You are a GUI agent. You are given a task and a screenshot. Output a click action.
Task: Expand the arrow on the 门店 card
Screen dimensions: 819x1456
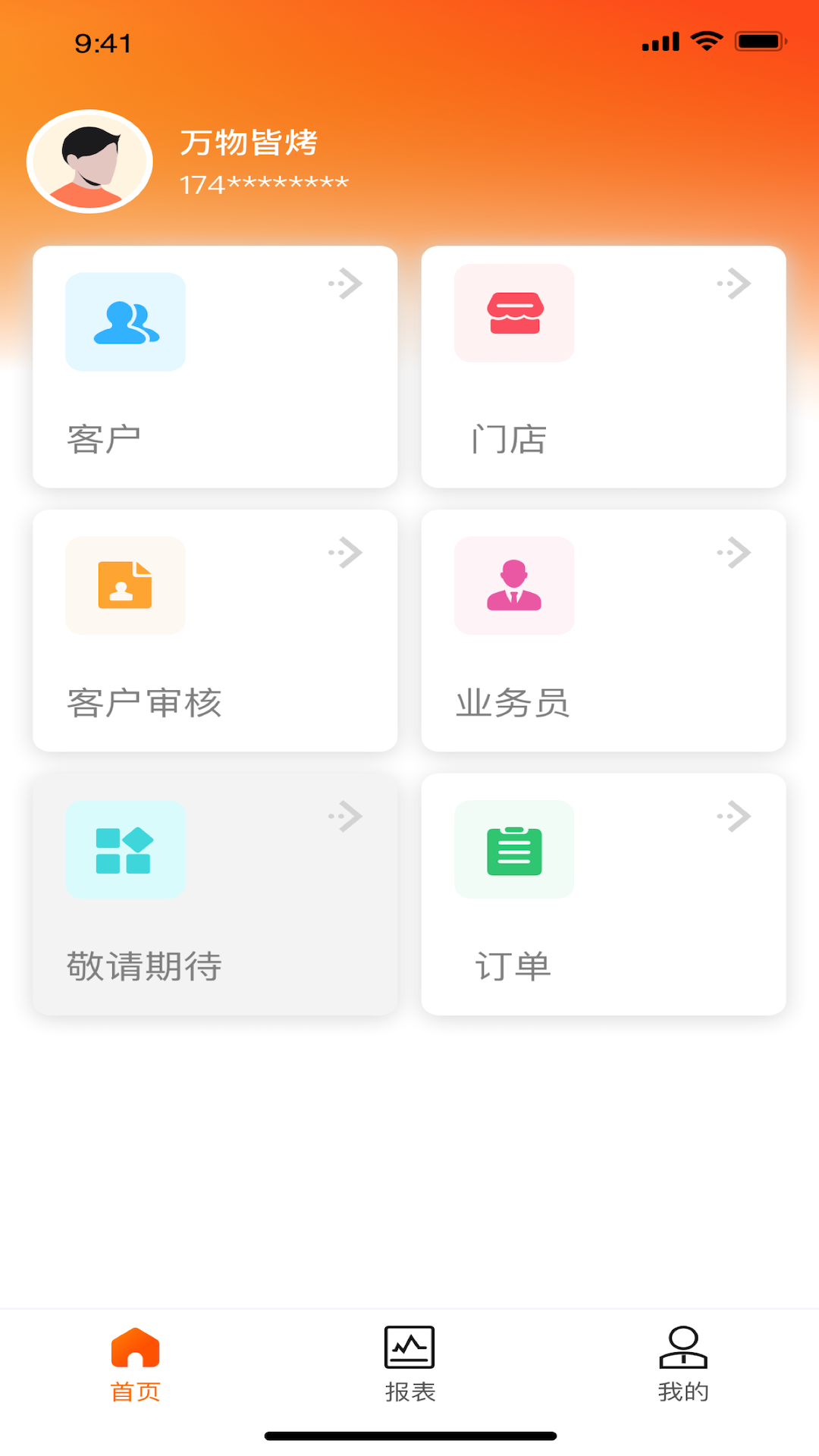coord(733,284)
